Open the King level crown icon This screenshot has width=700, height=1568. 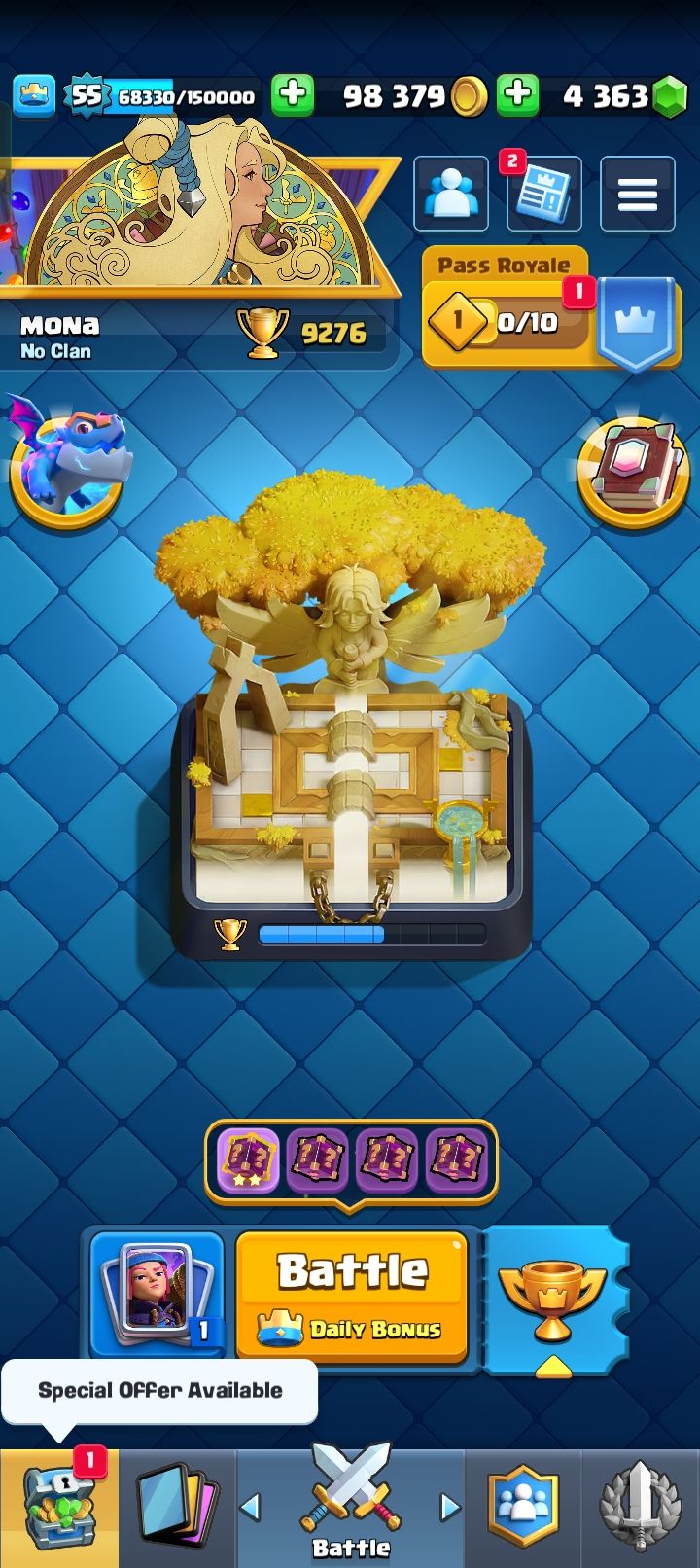tap(34, 95)
